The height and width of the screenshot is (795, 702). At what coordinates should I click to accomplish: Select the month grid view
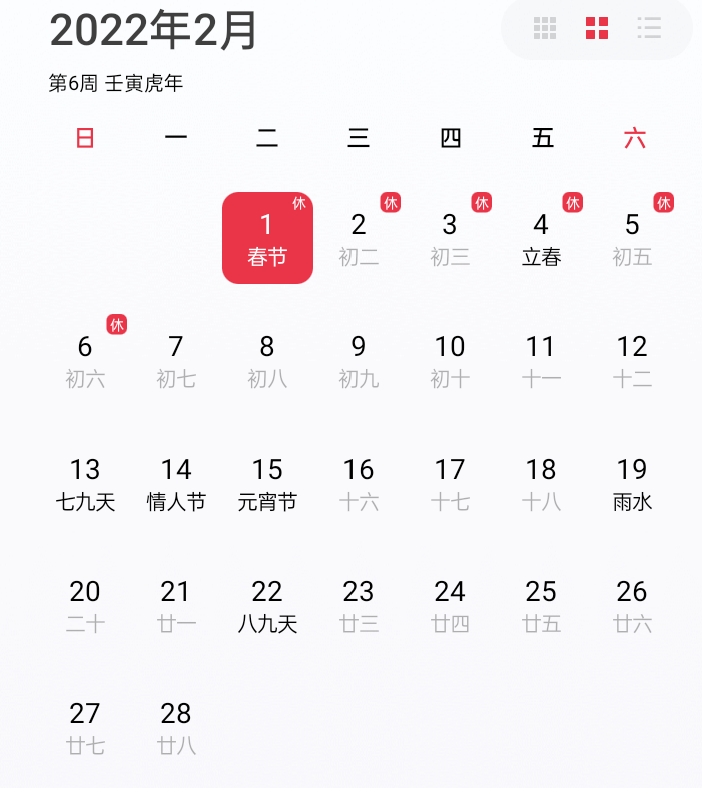click(597, 28)
